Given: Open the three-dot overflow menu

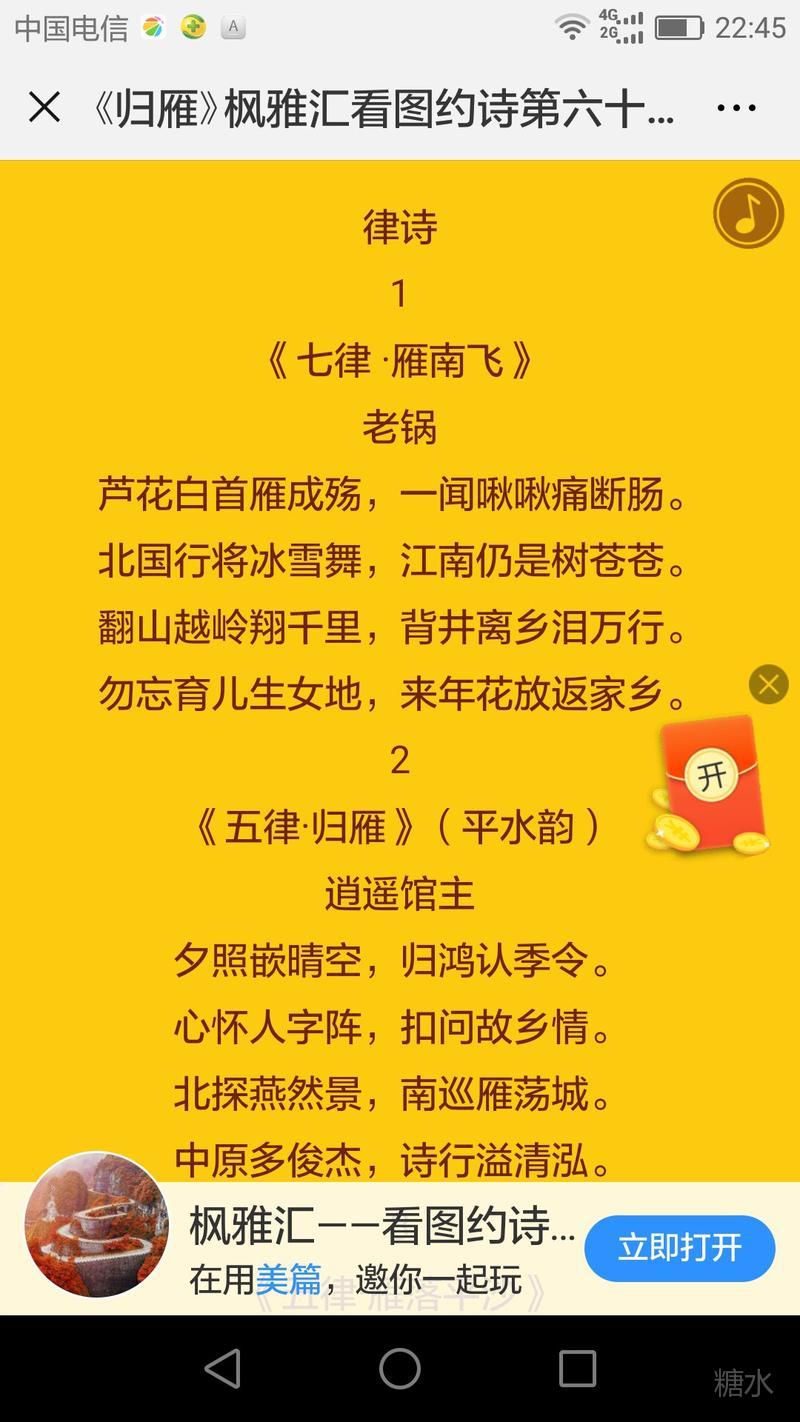Looking at the screenshot, I should point(736,108).
